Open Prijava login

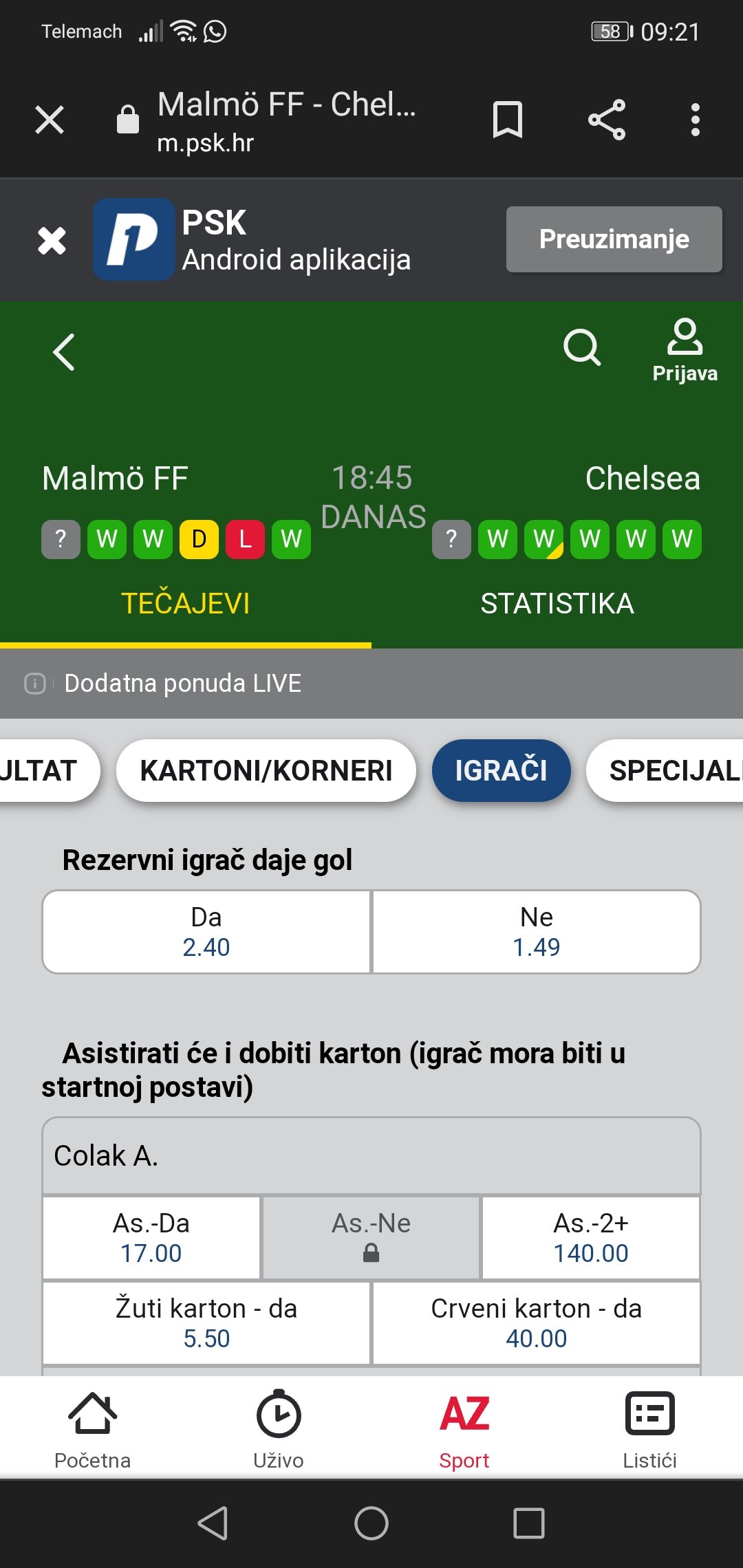point(685,350)
